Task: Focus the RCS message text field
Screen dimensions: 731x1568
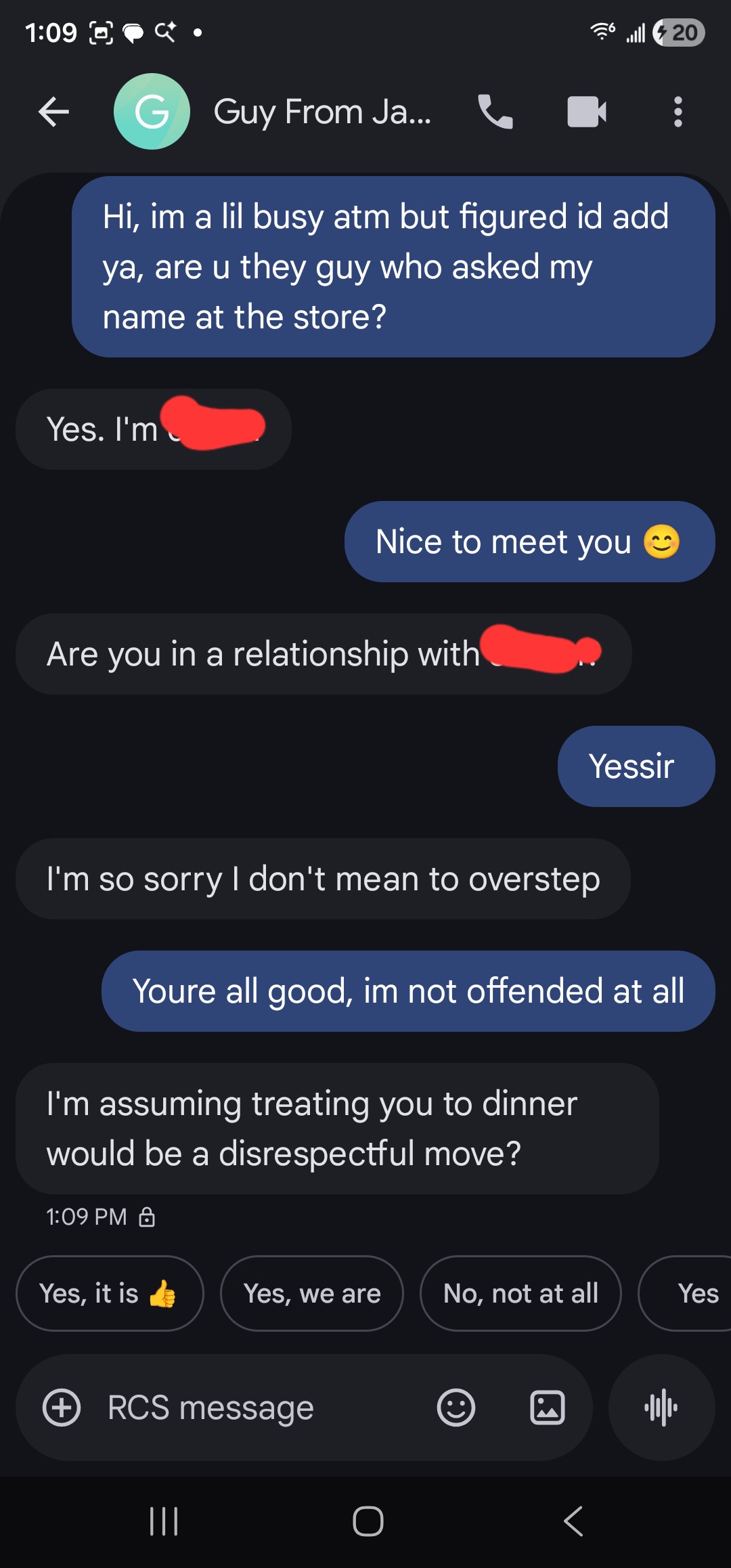Action: [257, 1408]
